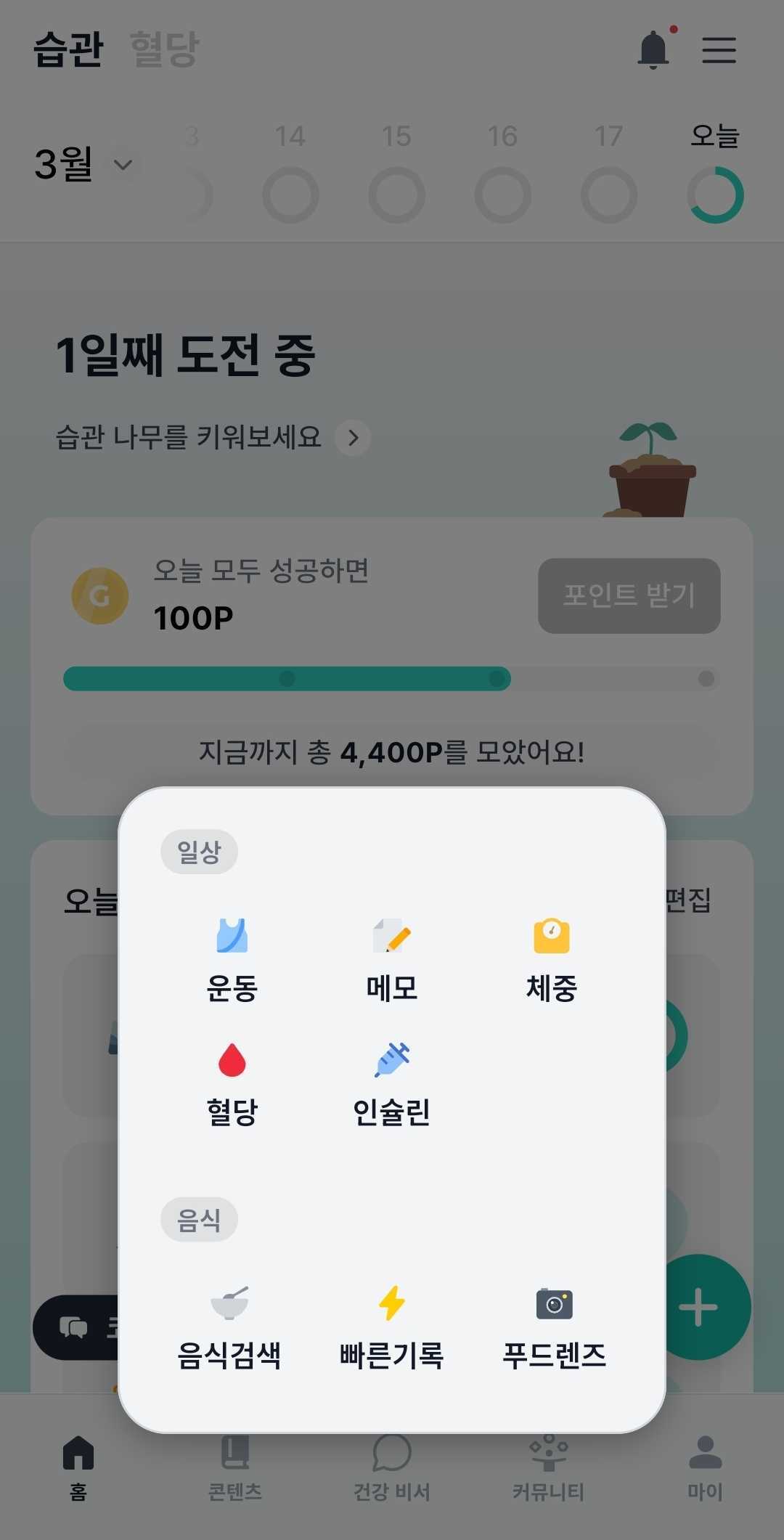Viewport: 784px width, 1540px height.
Task: Open the notifications bell
Action: [653, 50]
